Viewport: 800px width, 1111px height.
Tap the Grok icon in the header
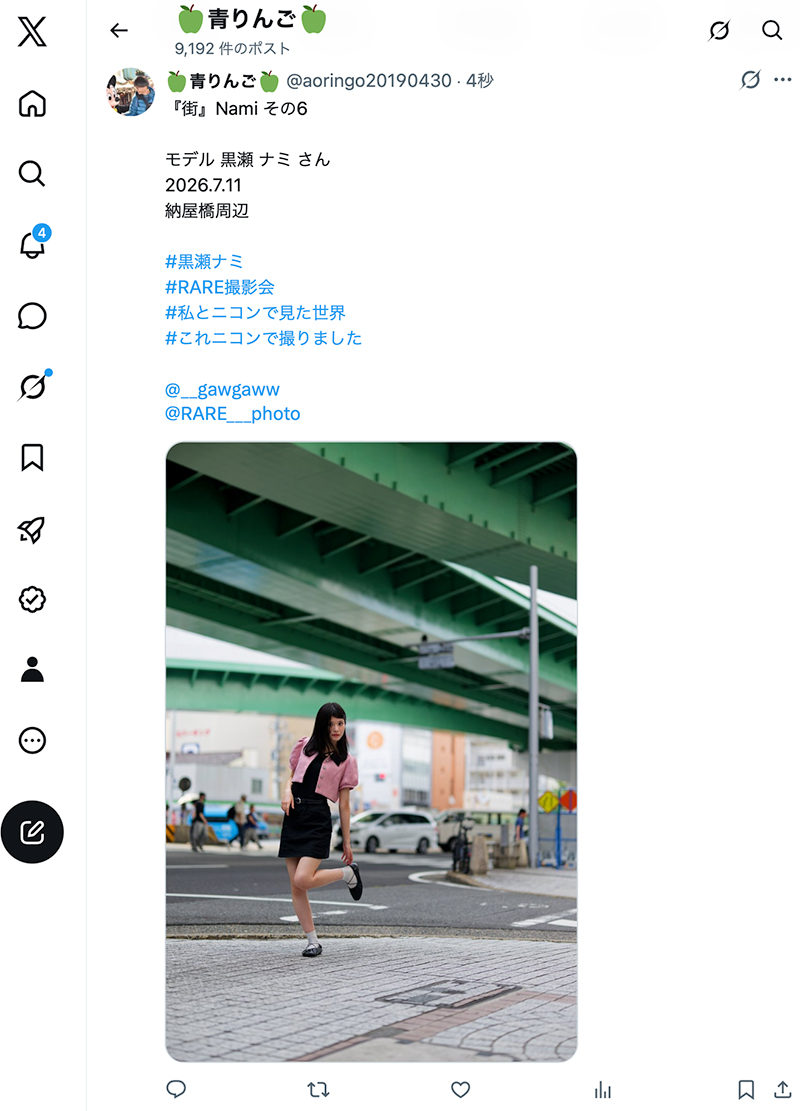719,30
